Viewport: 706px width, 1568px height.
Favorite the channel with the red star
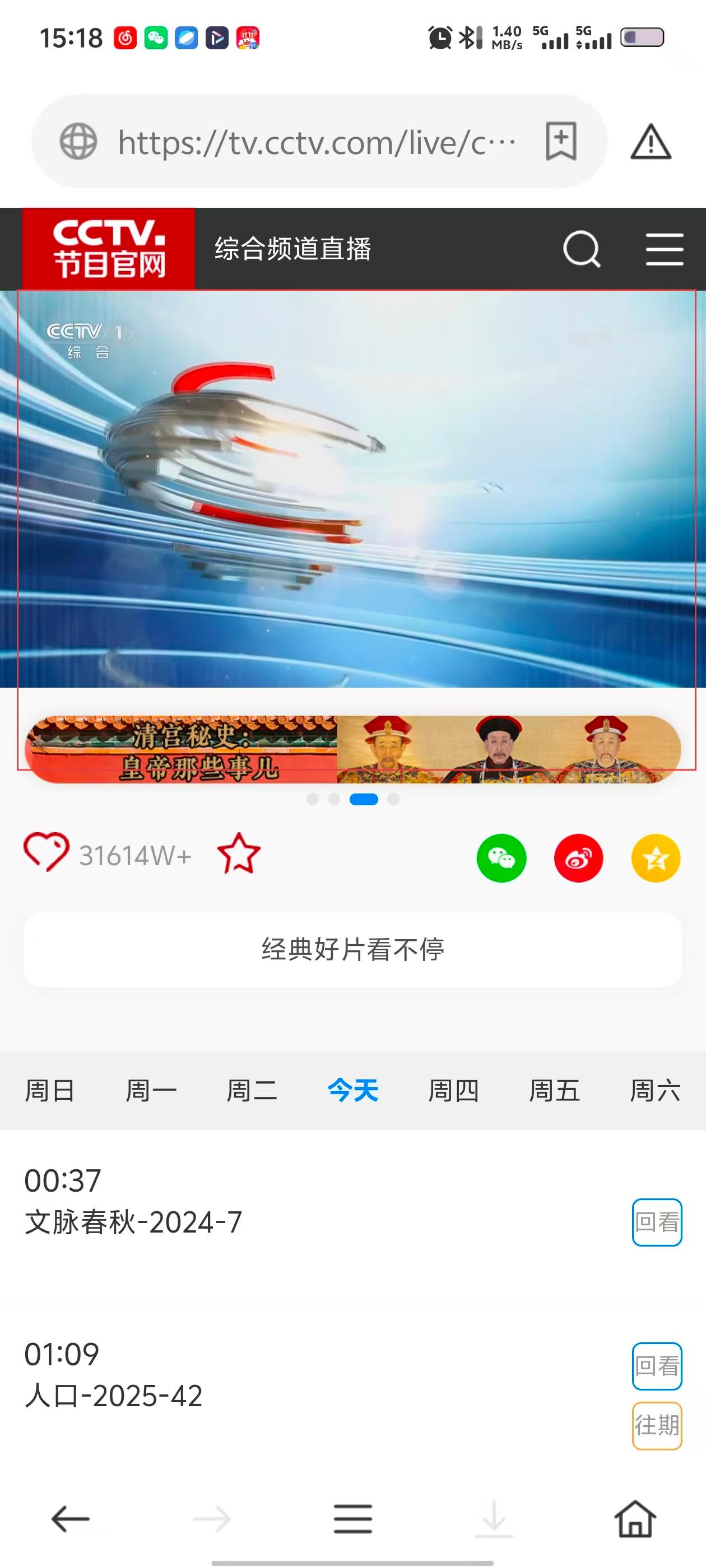point(239,853)
